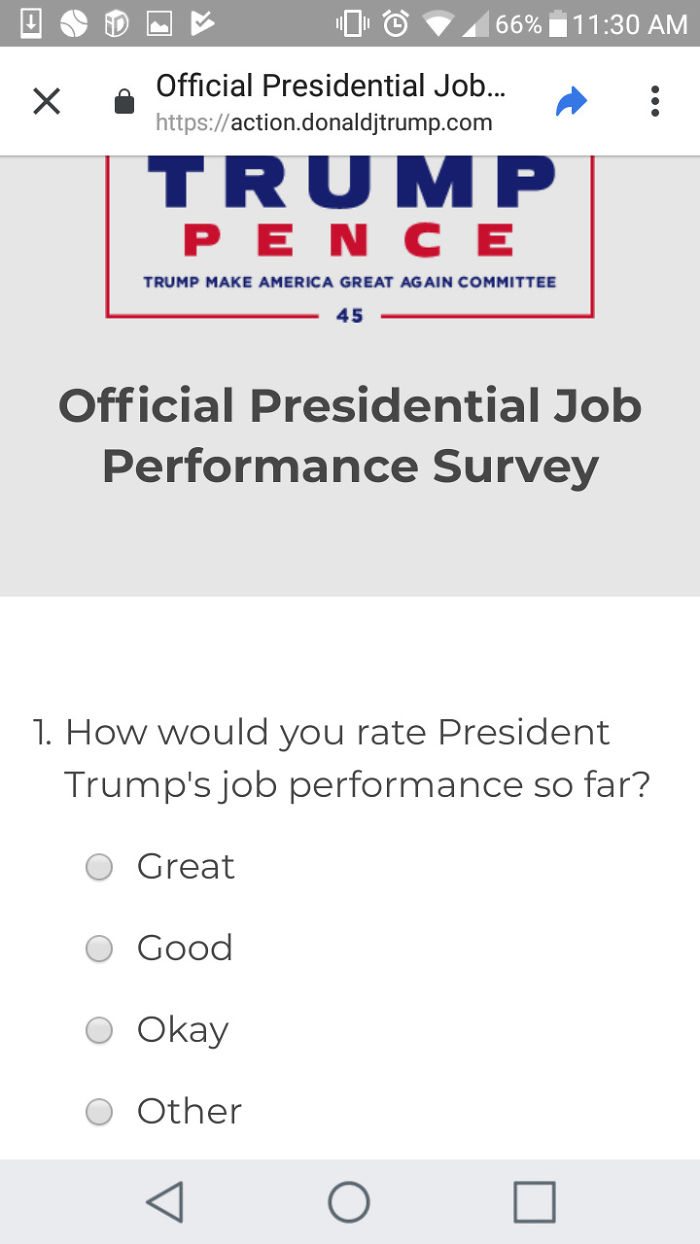Choose Good as job performance rating
Screen dimensions: 700x1244
point(99,948)
